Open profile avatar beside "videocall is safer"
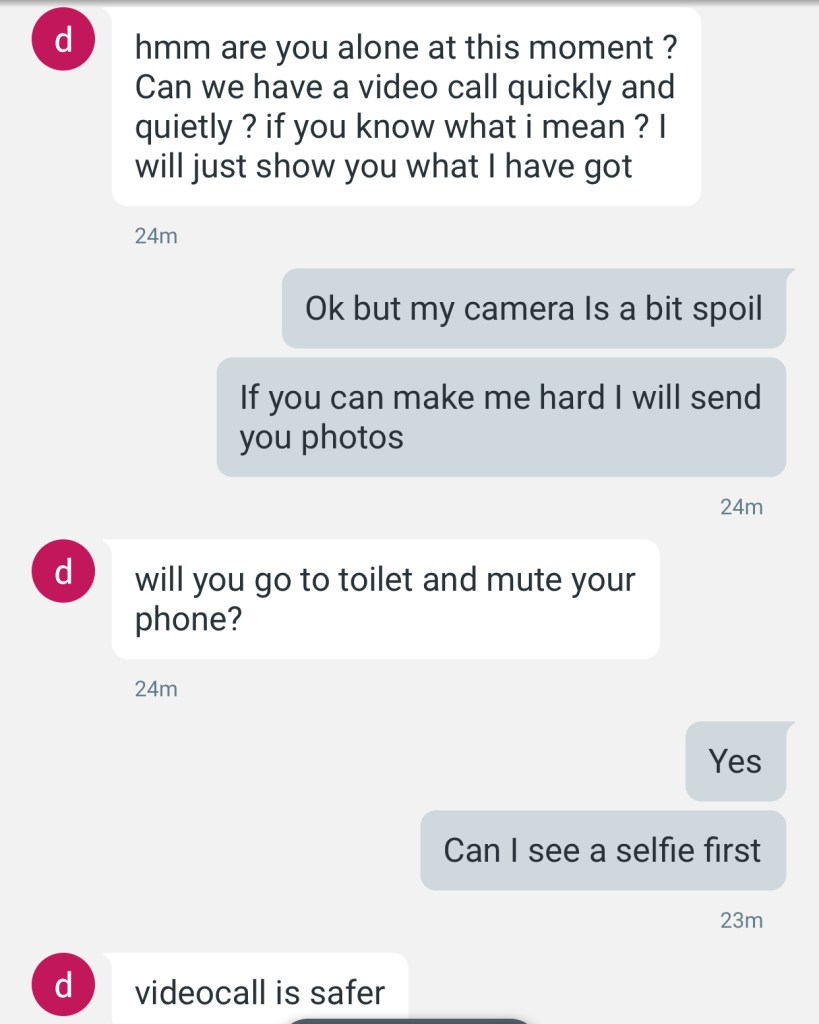This screenshot has height=1024, width=819. point(64,985)
